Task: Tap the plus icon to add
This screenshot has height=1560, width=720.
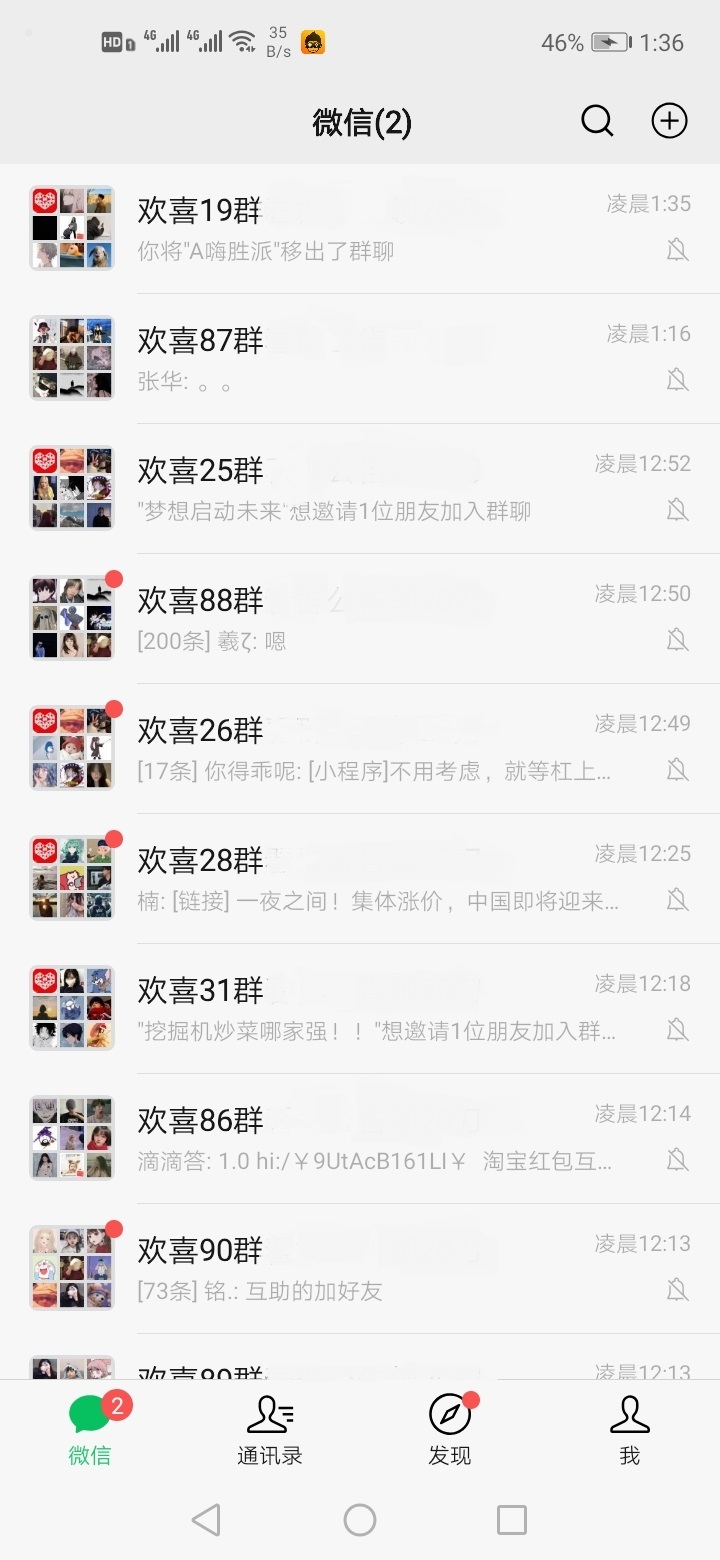Action: [669, 122]
